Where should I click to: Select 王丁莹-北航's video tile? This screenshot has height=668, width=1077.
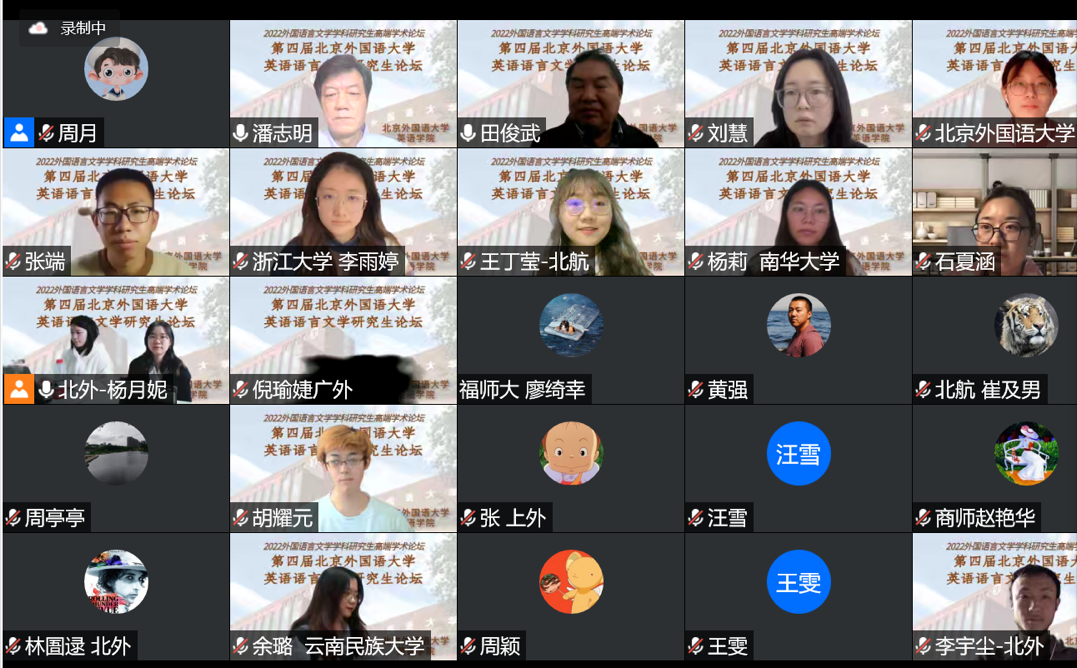570,212
